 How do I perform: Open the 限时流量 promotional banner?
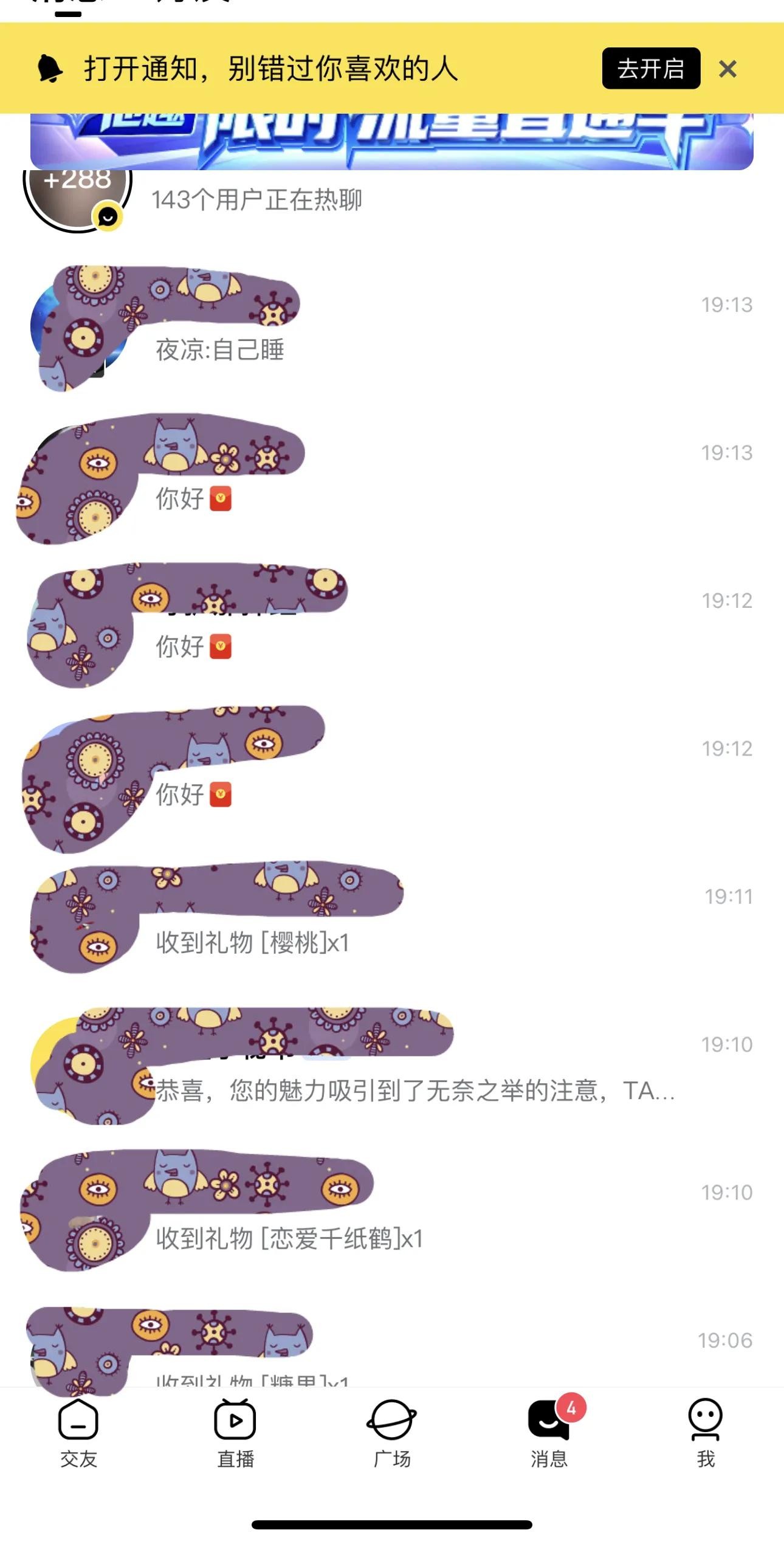pos(392,142)
